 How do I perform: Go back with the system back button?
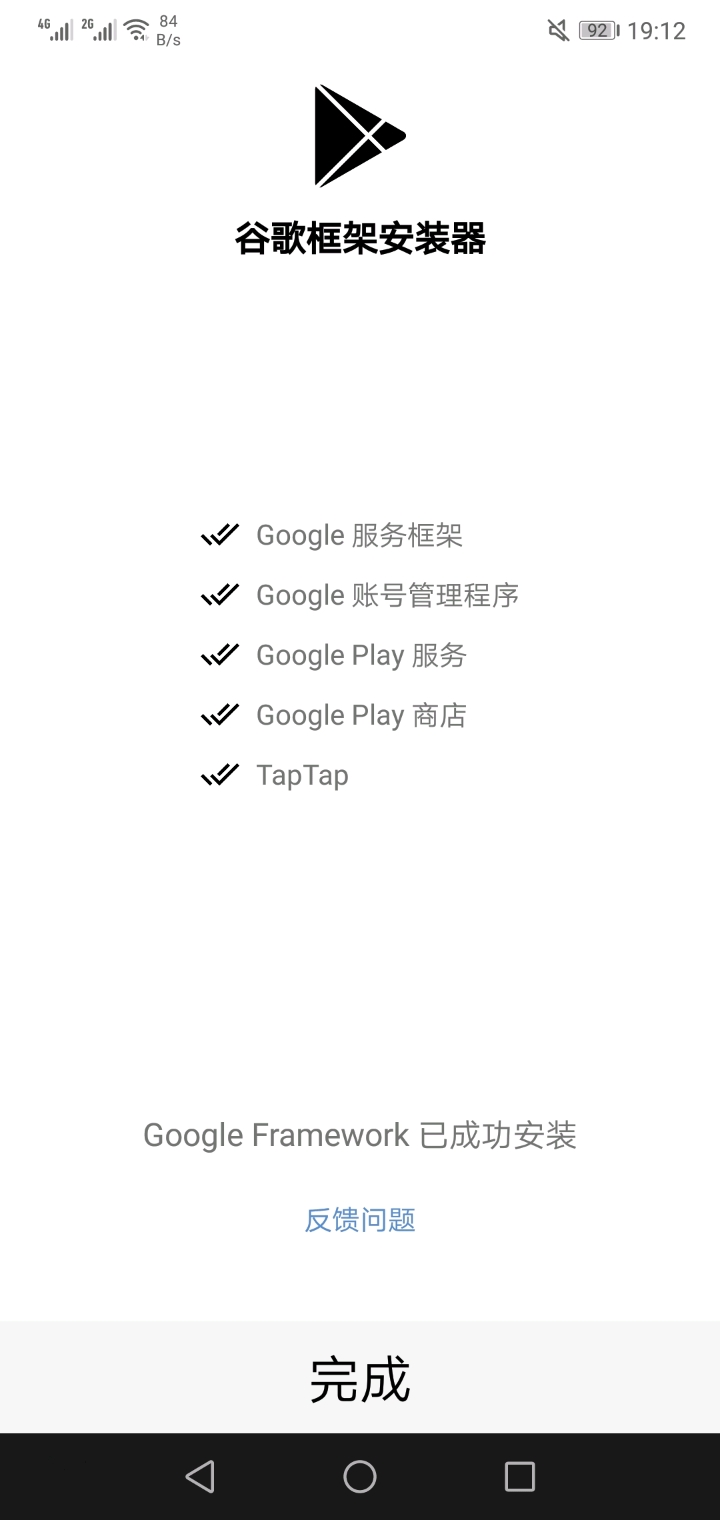point(200,1476)
